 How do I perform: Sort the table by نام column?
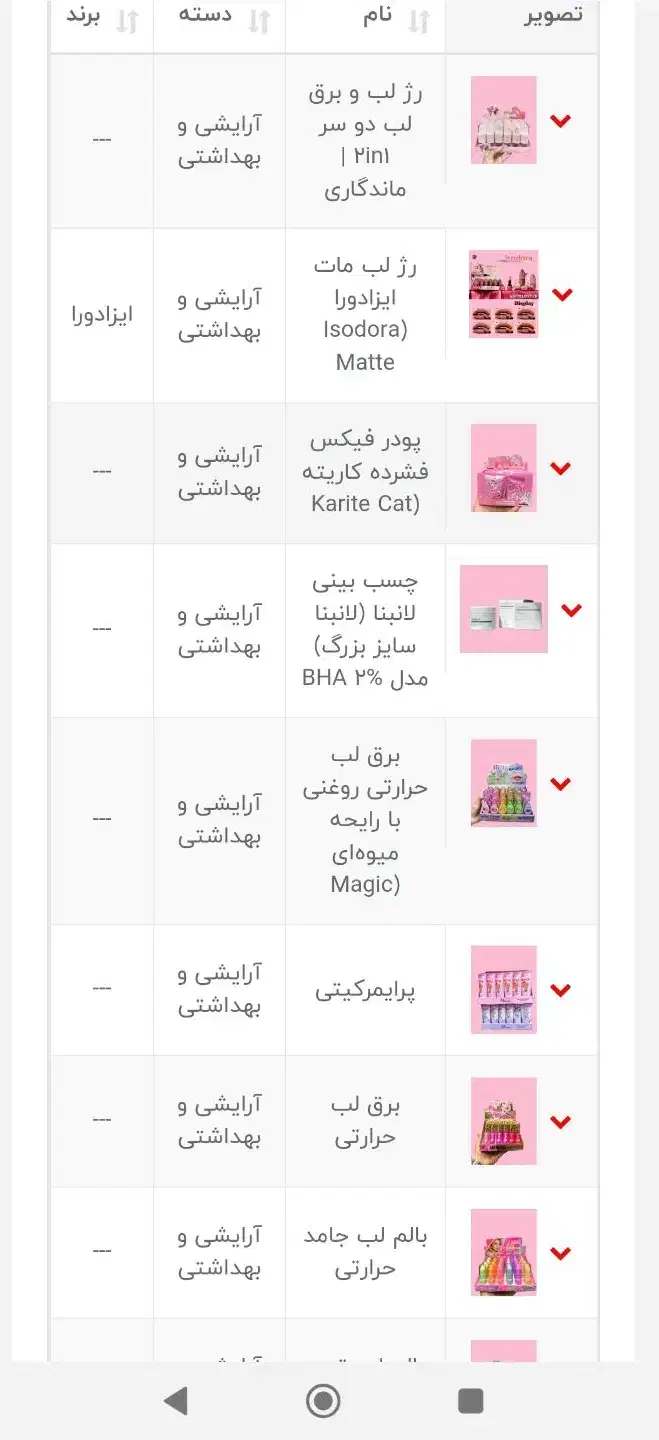[x=419, y=20]
